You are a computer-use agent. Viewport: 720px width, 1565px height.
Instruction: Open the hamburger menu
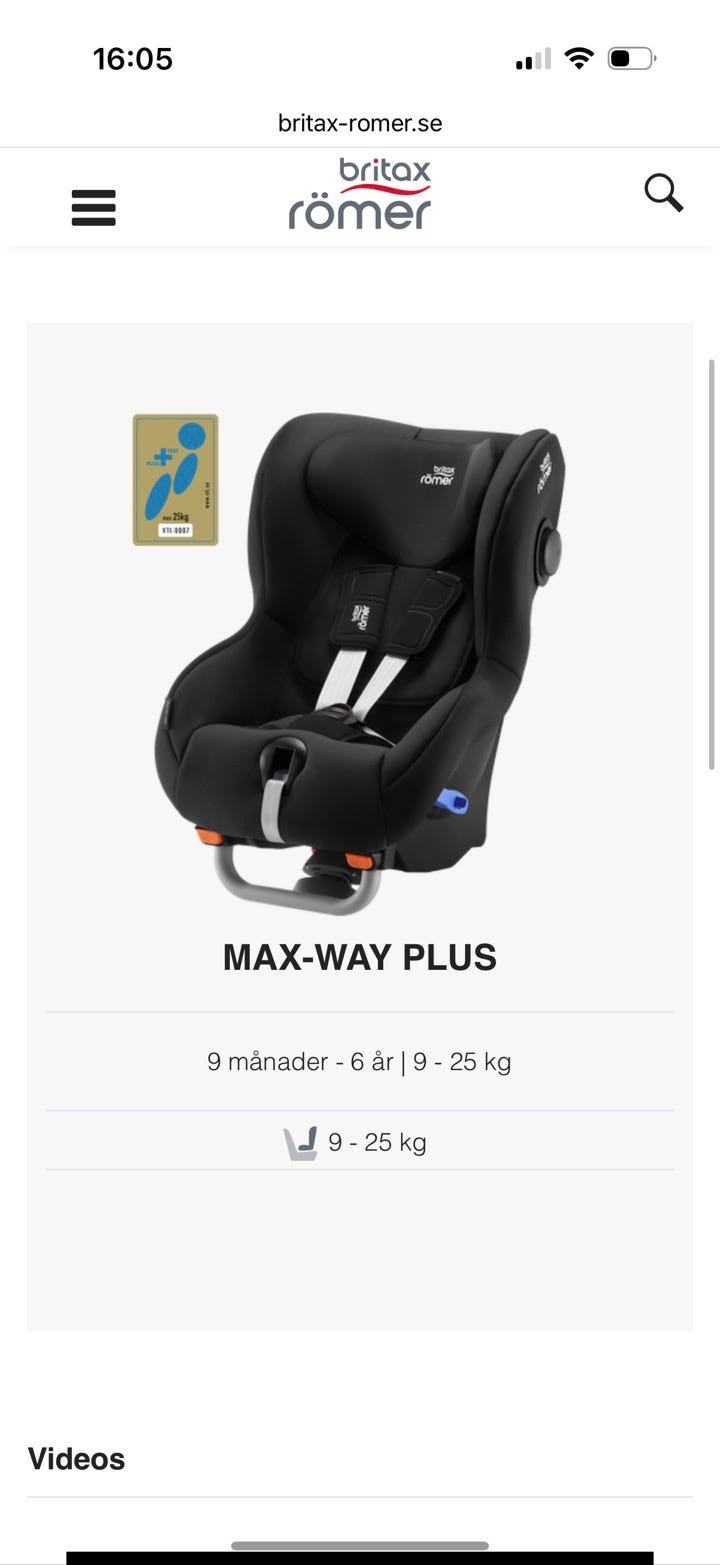tap(94, 208)
